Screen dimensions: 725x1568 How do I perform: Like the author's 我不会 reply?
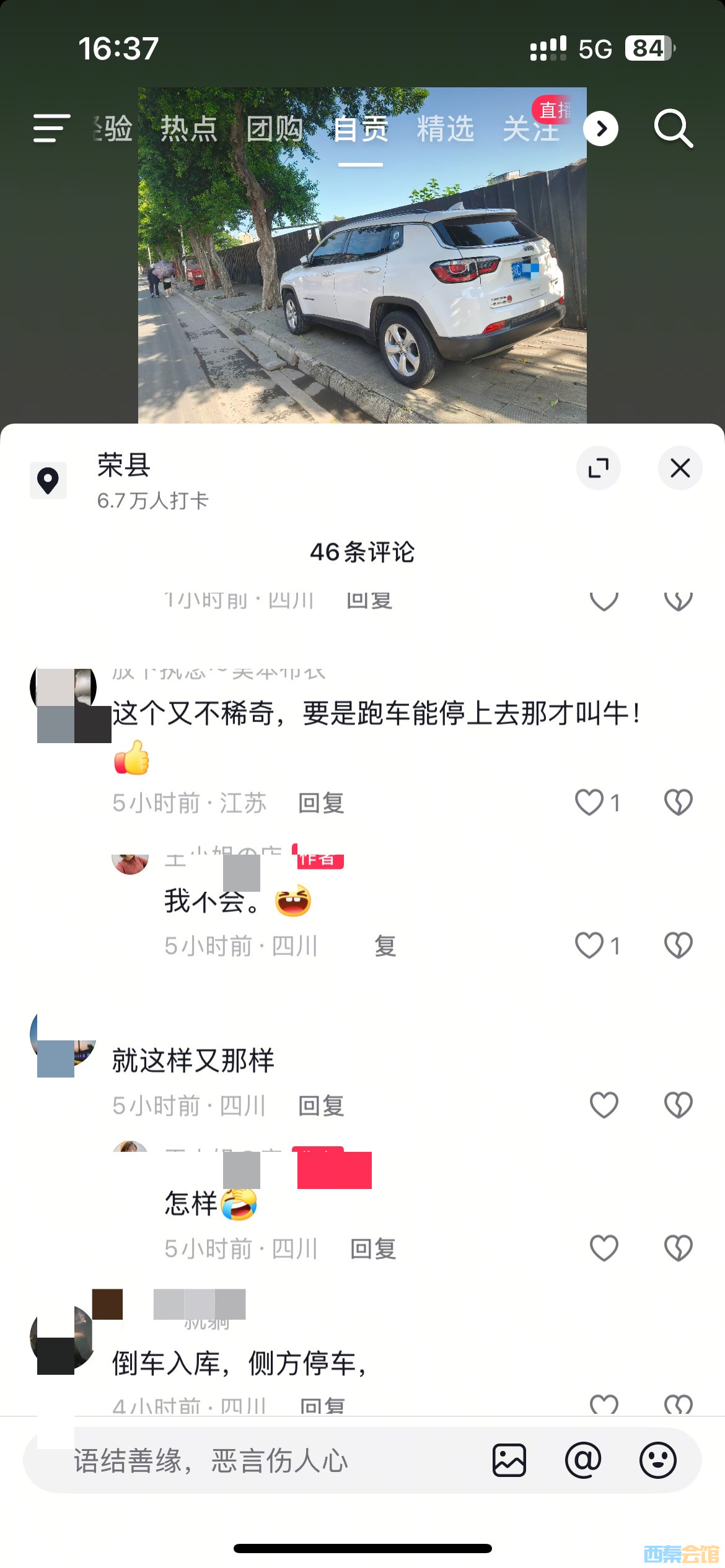pyautogui.click(x=589, y=946)
